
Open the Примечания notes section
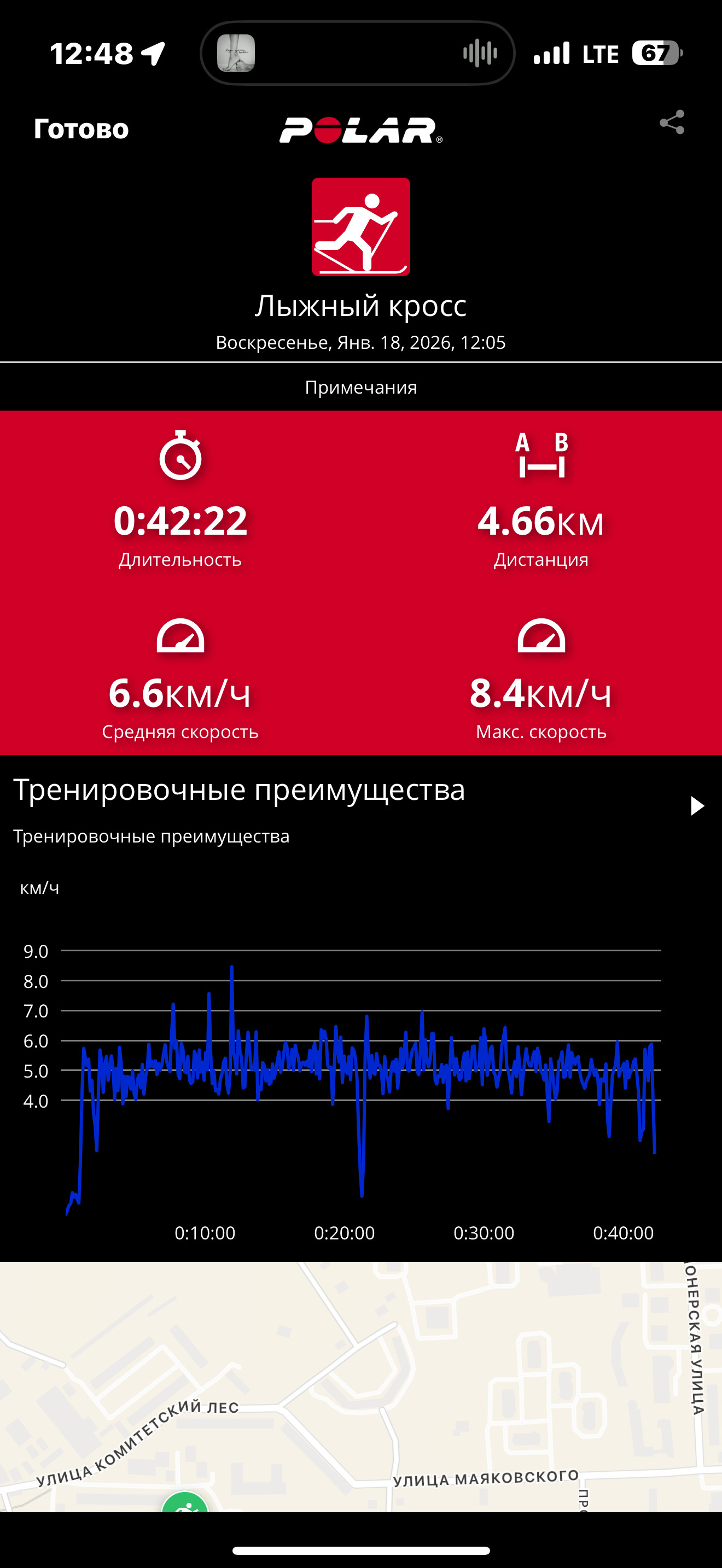361,387
